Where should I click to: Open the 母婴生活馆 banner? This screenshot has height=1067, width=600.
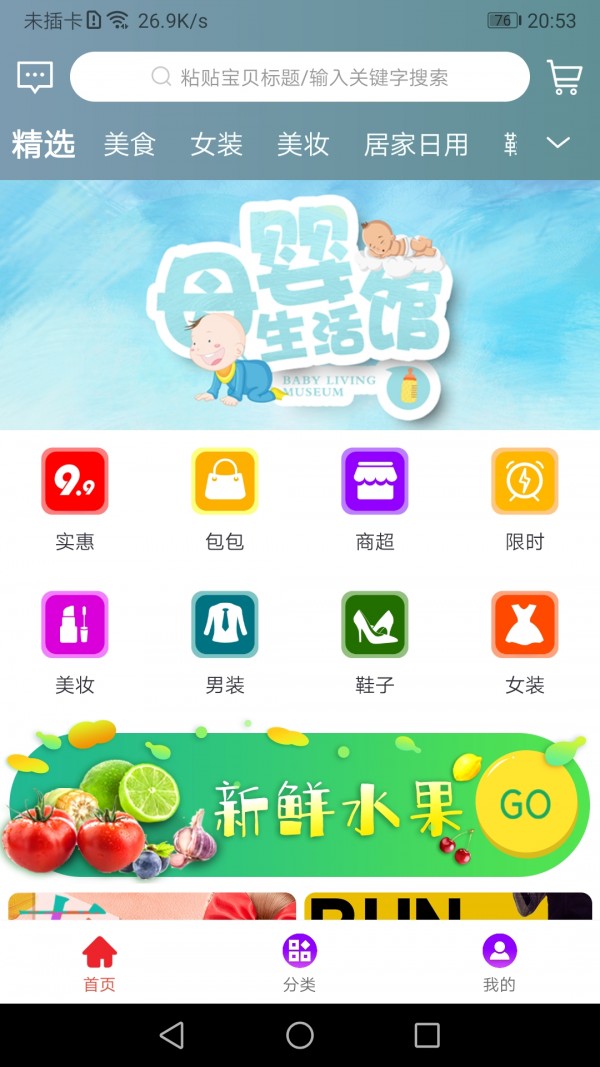click(x=300, y=305)
